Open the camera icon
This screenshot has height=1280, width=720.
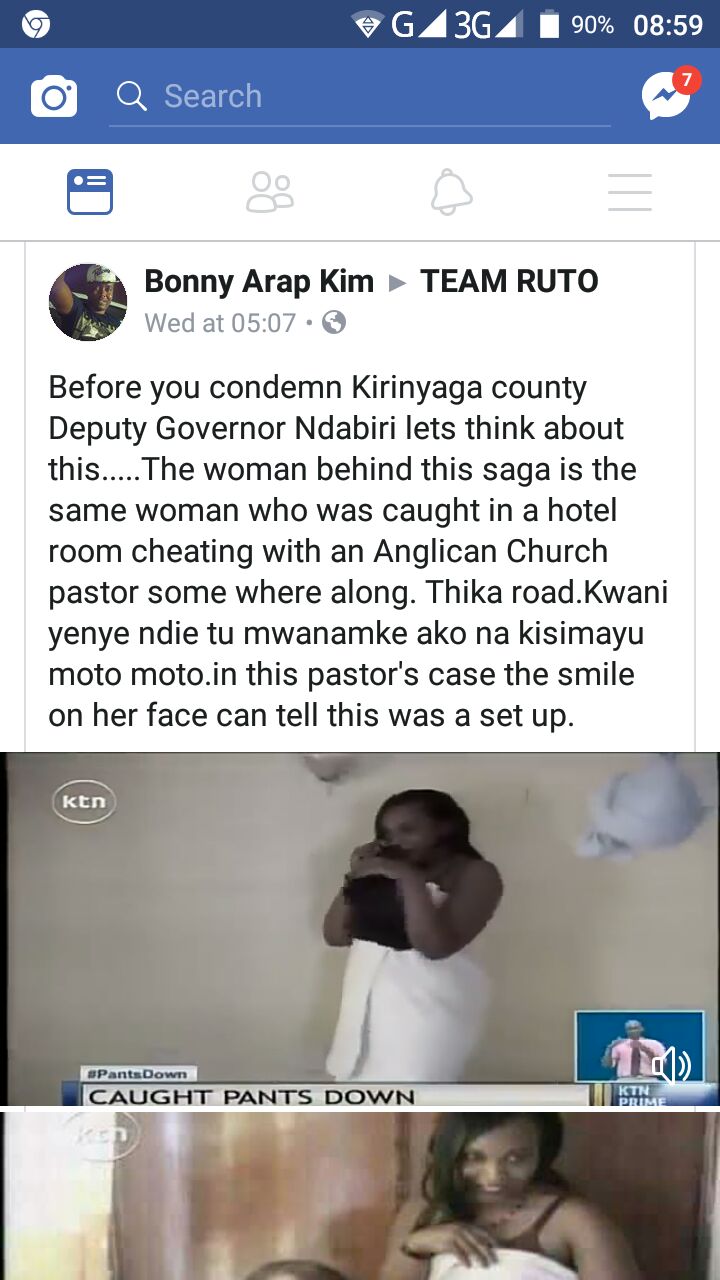(54, 96)
